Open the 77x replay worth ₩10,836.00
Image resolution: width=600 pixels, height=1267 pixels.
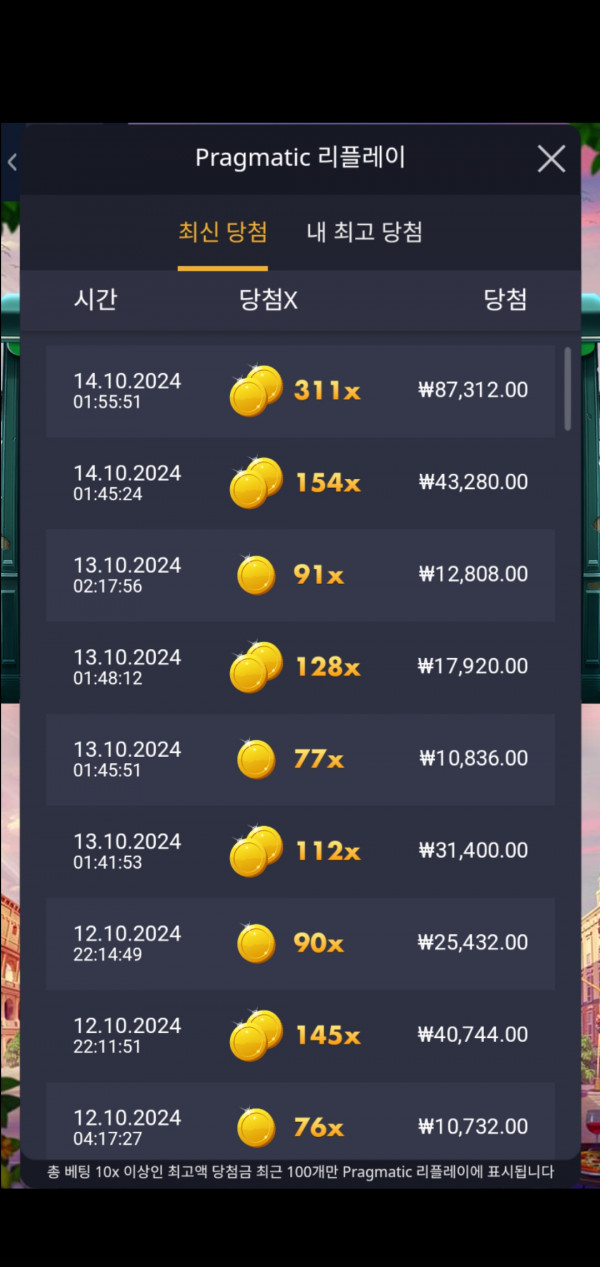coord(300,759)
